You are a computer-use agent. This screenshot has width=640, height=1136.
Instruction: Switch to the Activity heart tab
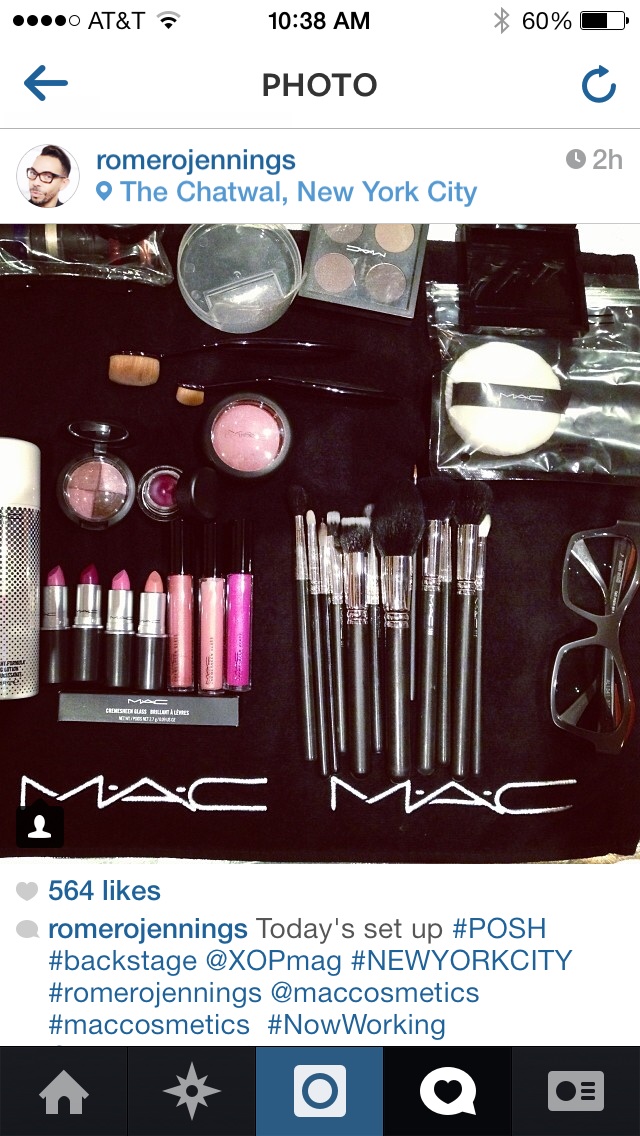point(448,1091)
